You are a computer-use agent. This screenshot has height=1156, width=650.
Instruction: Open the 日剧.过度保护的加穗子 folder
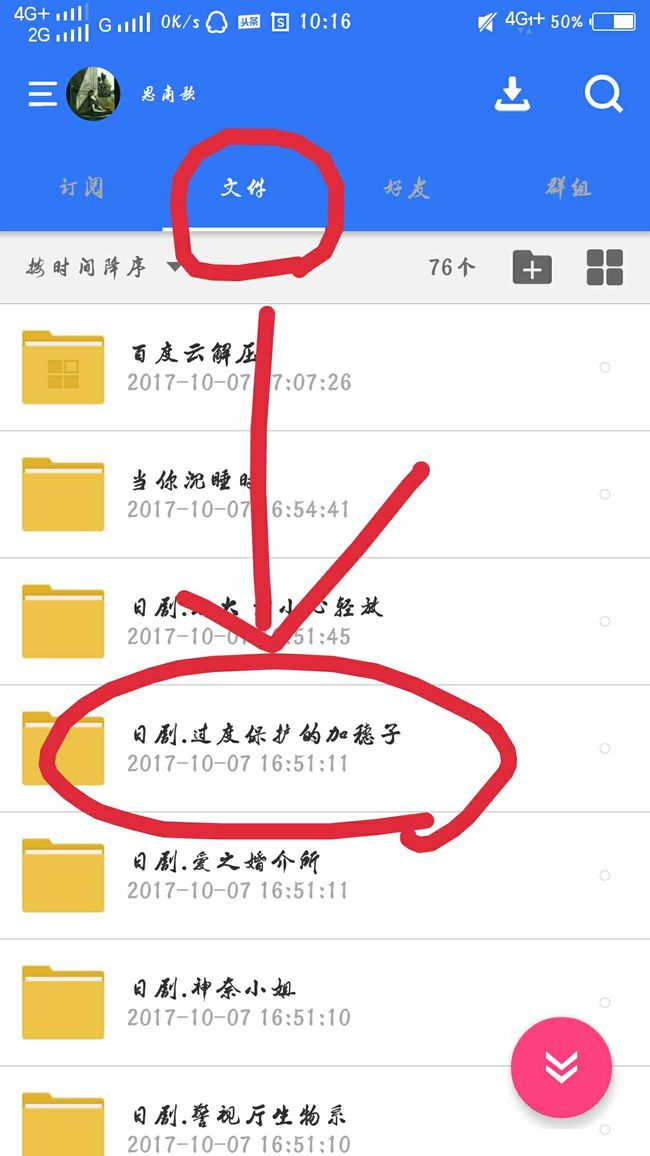pos(325,748)
